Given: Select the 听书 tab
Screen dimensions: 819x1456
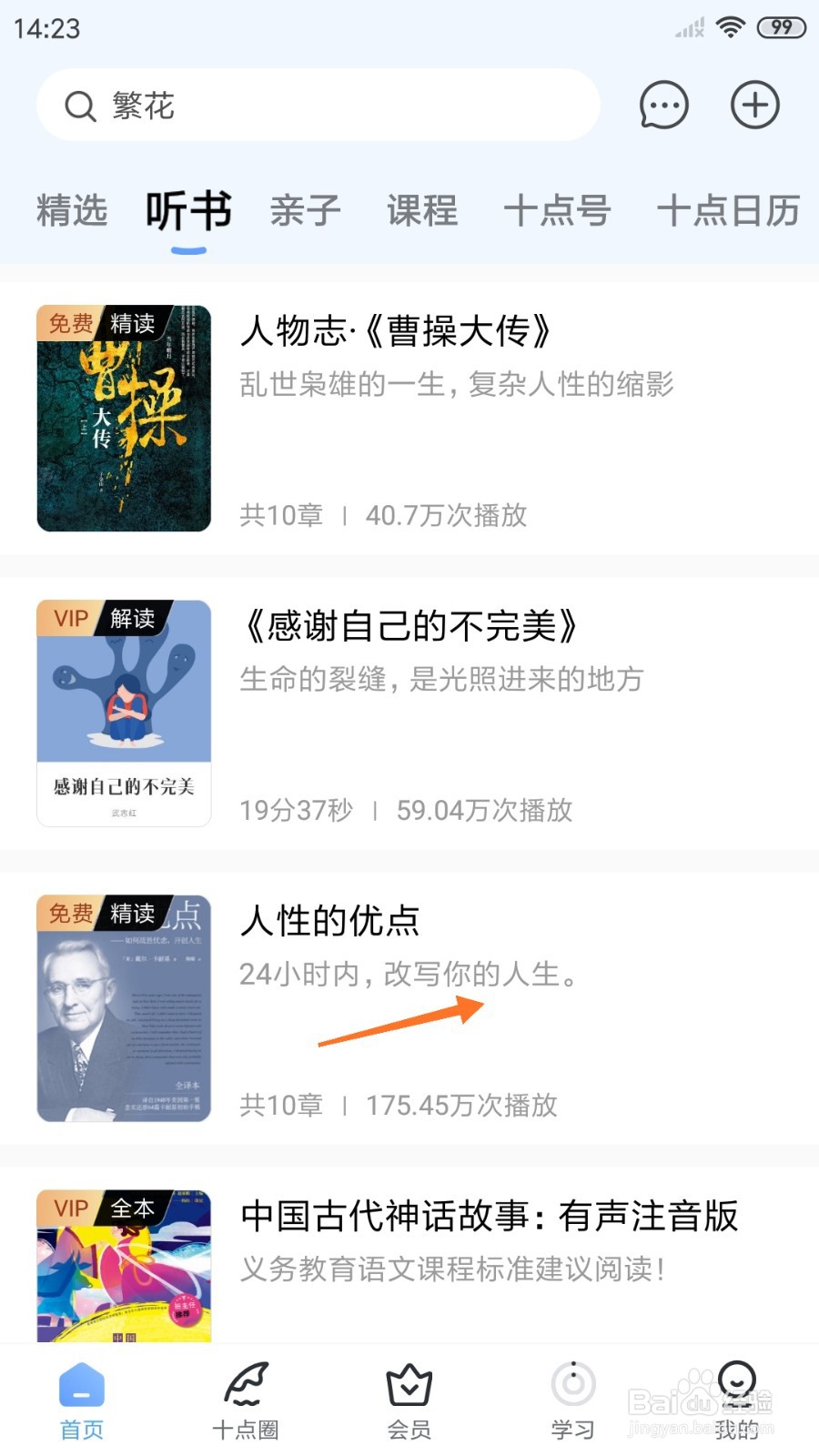Looking at the screenshot, I should click(x=188, y=211).
